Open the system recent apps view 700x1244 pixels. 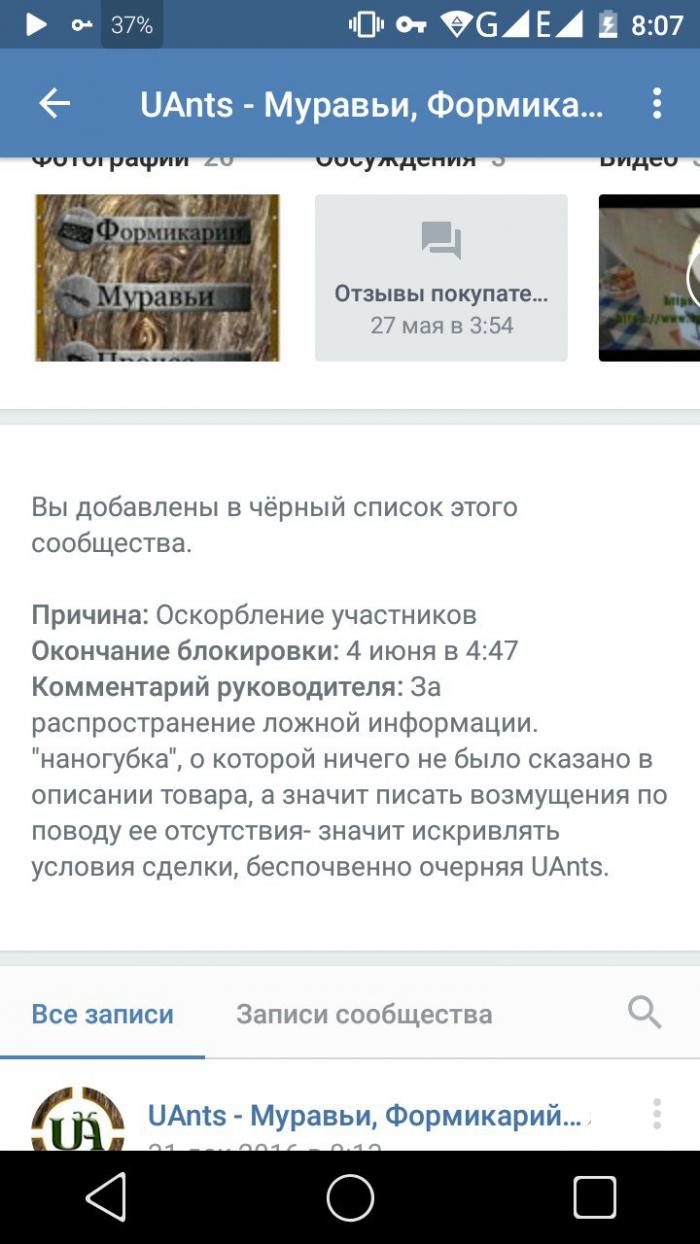coord(593,1197)
